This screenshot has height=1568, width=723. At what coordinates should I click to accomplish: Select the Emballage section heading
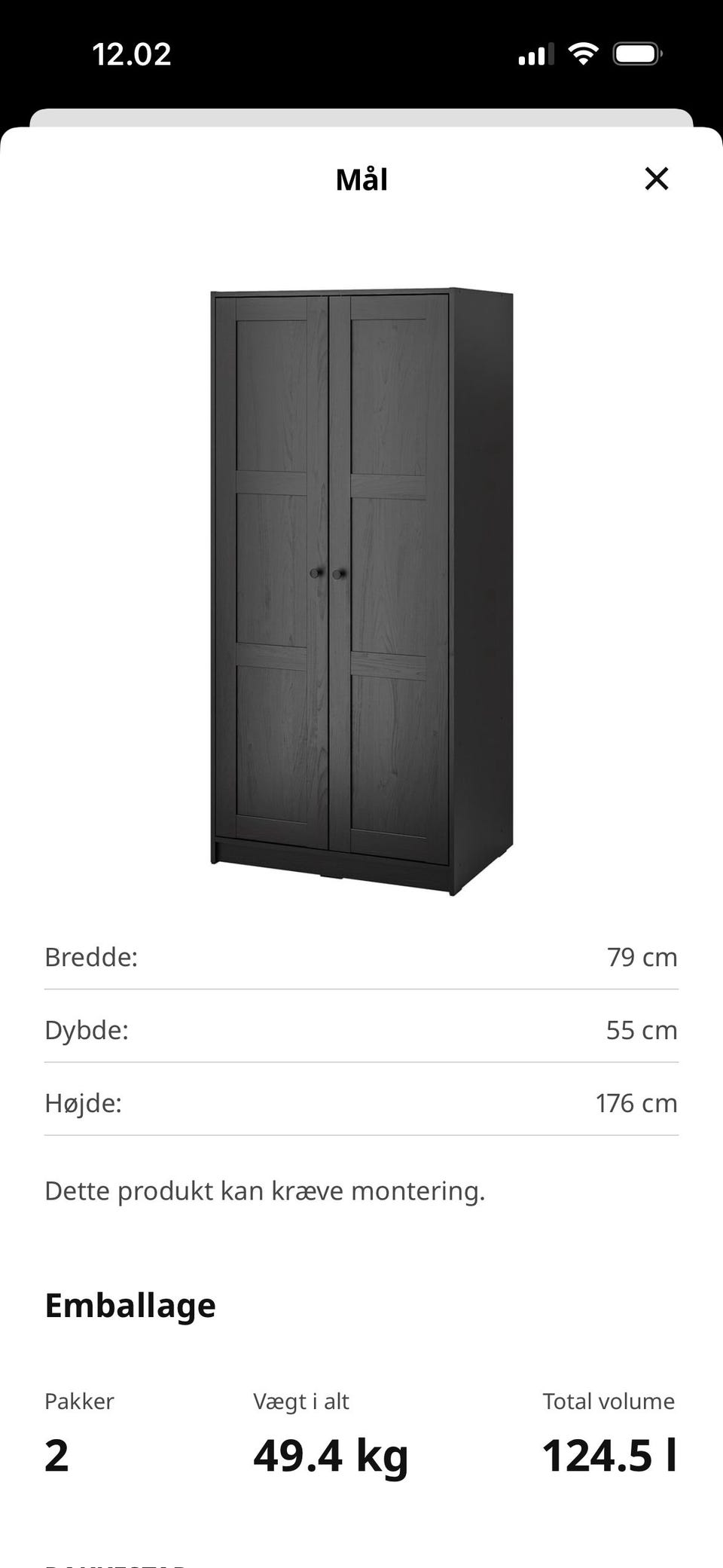pyautogui.click(x=130, y=1305)
